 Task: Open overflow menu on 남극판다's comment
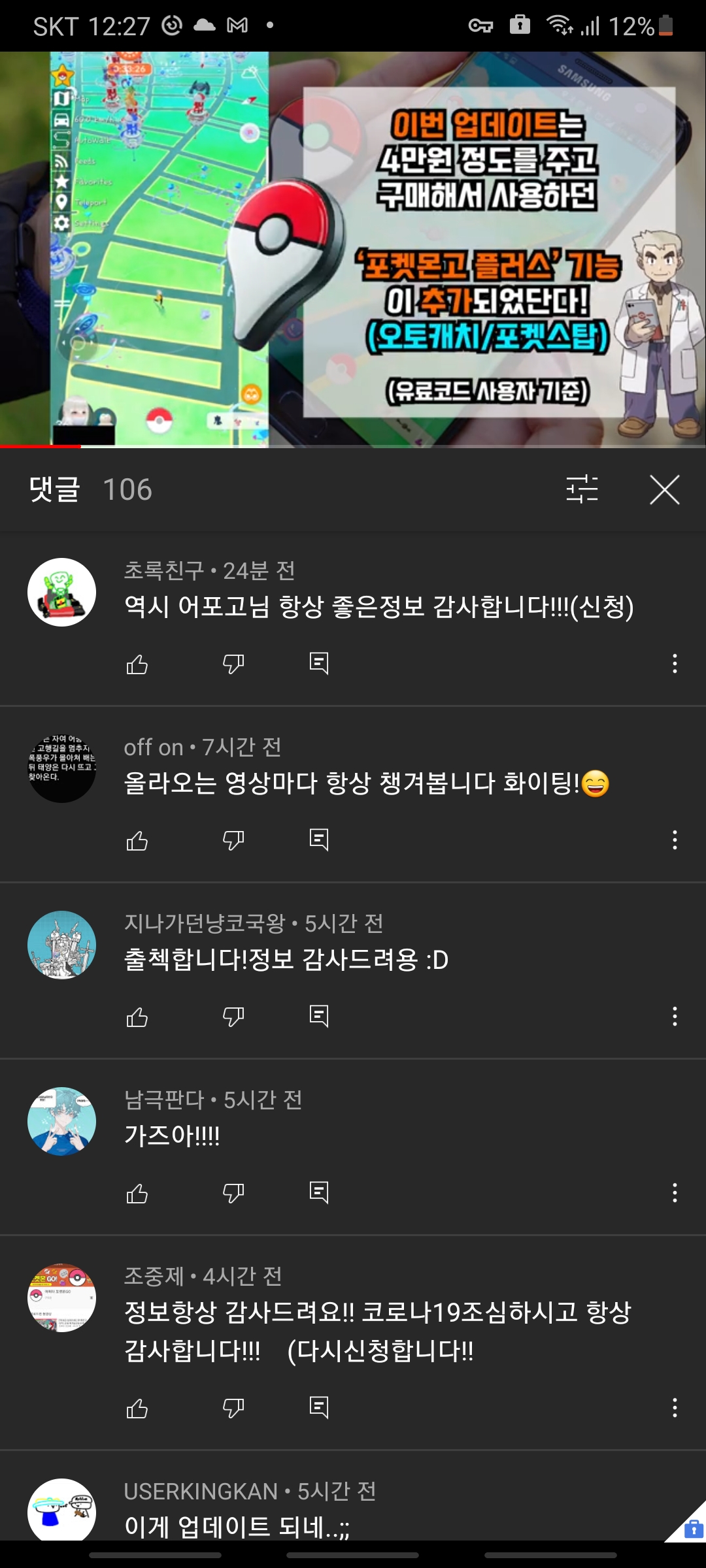[x=675, y=1193]
